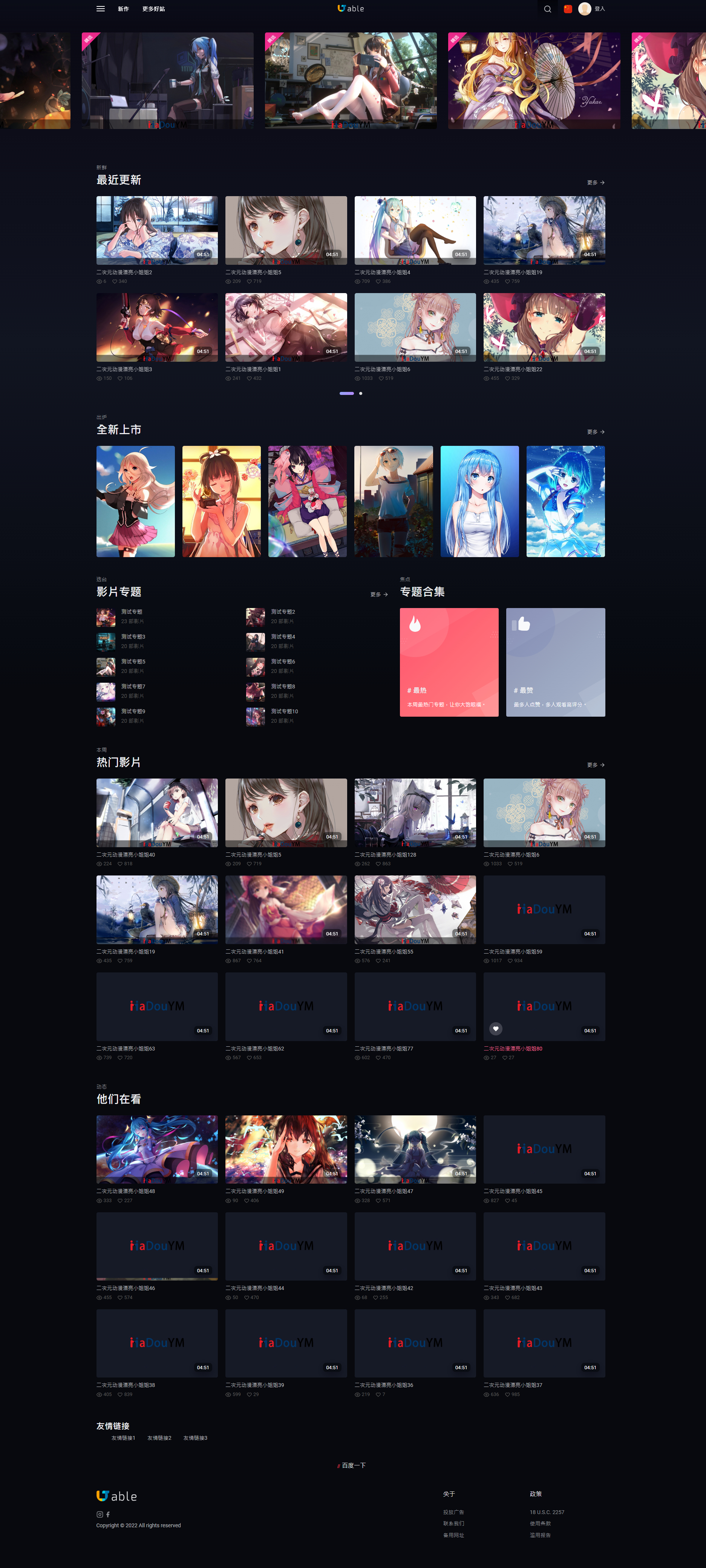This screenshot has width=706, height=1568.
Task: Open the Instagram icon in footer
Action: coord(100,1514)
